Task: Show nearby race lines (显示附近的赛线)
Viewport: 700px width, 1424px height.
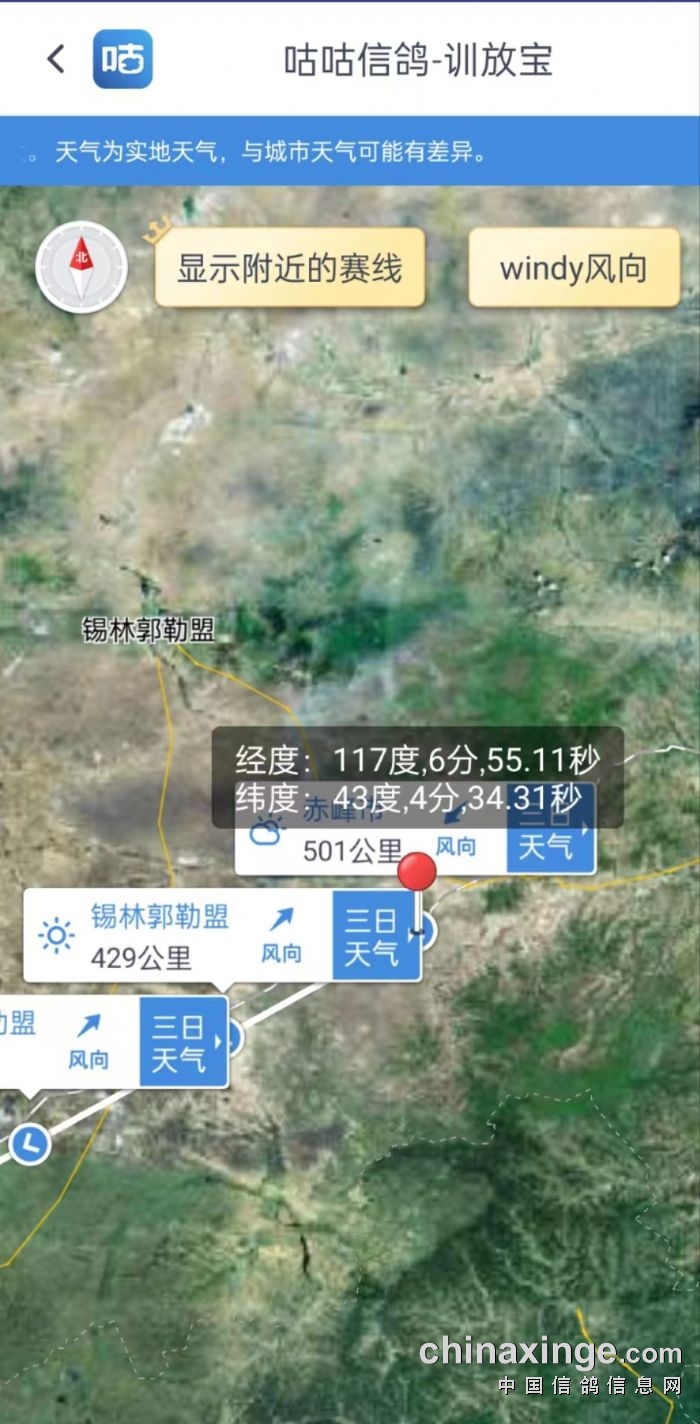Action: 289,268
